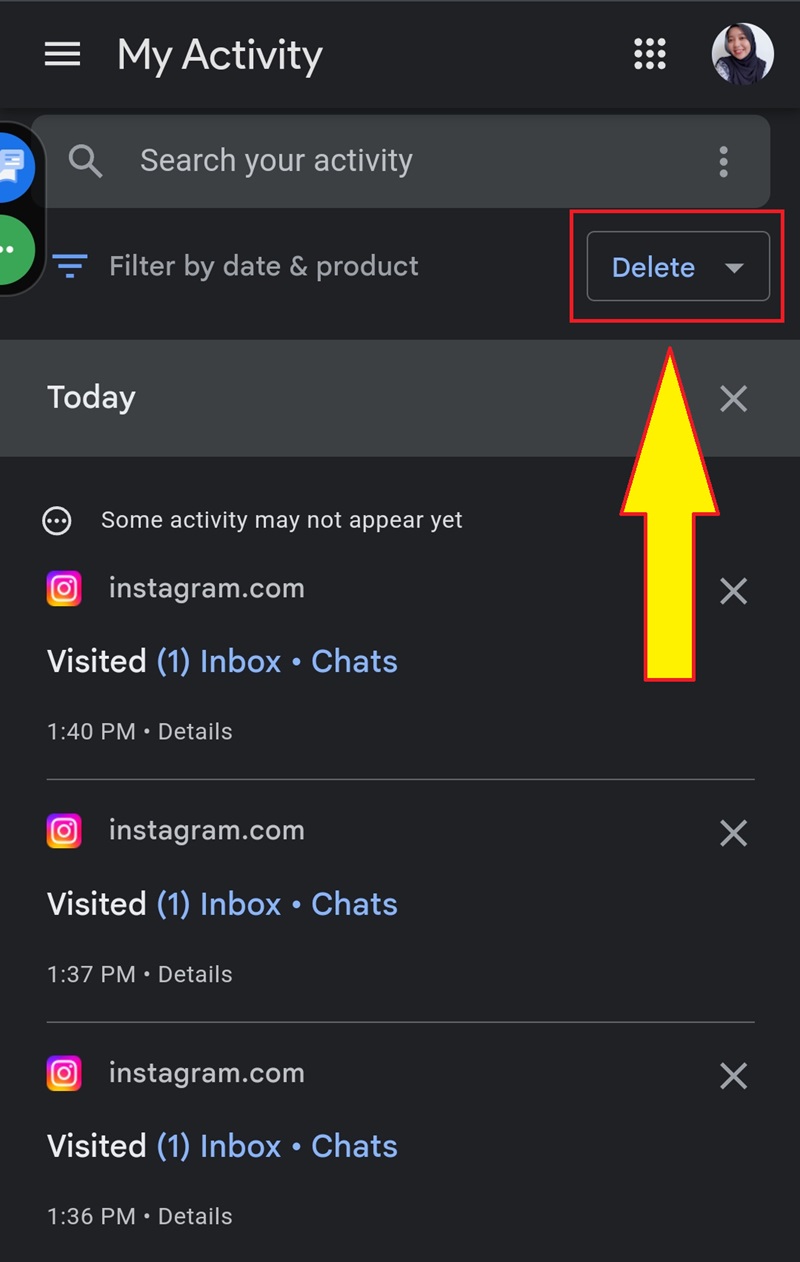Expand the Delete dropdown

[x=678, y=267]
